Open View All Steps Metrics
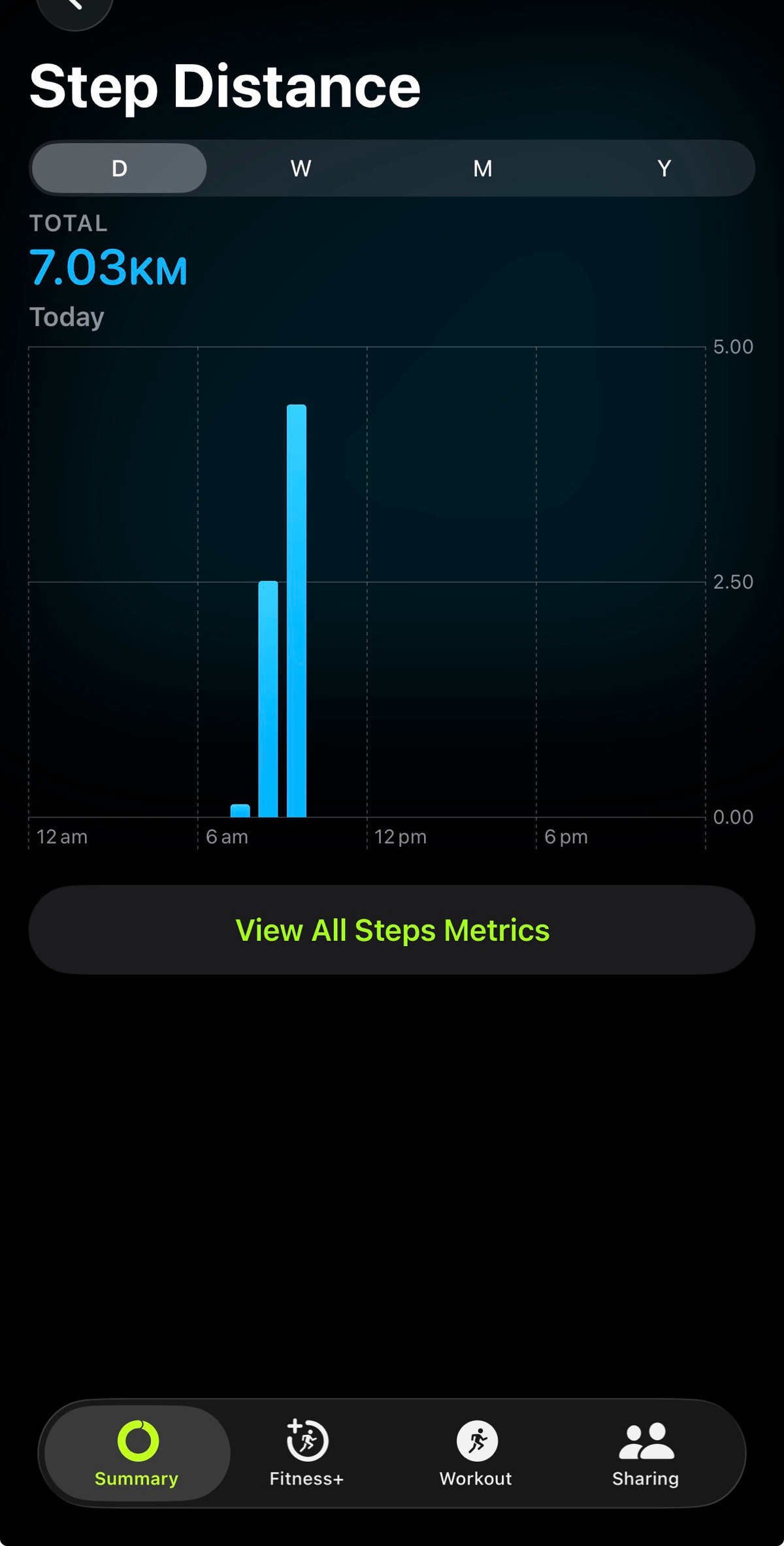 392,930
